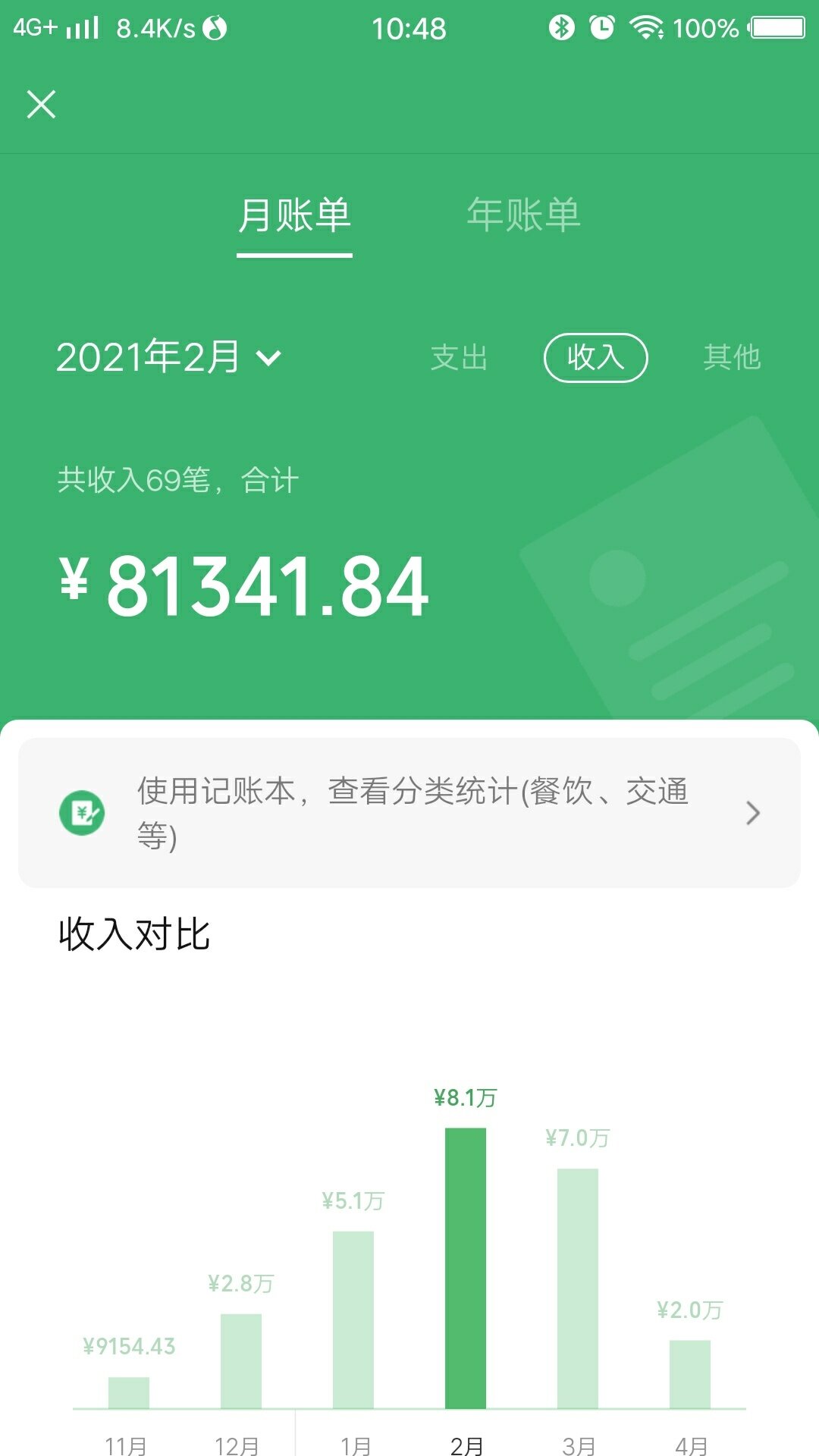This screenshot has width=819, height=1456.
Task: Close the bill page with X
Action: click(x=42, y=105)
